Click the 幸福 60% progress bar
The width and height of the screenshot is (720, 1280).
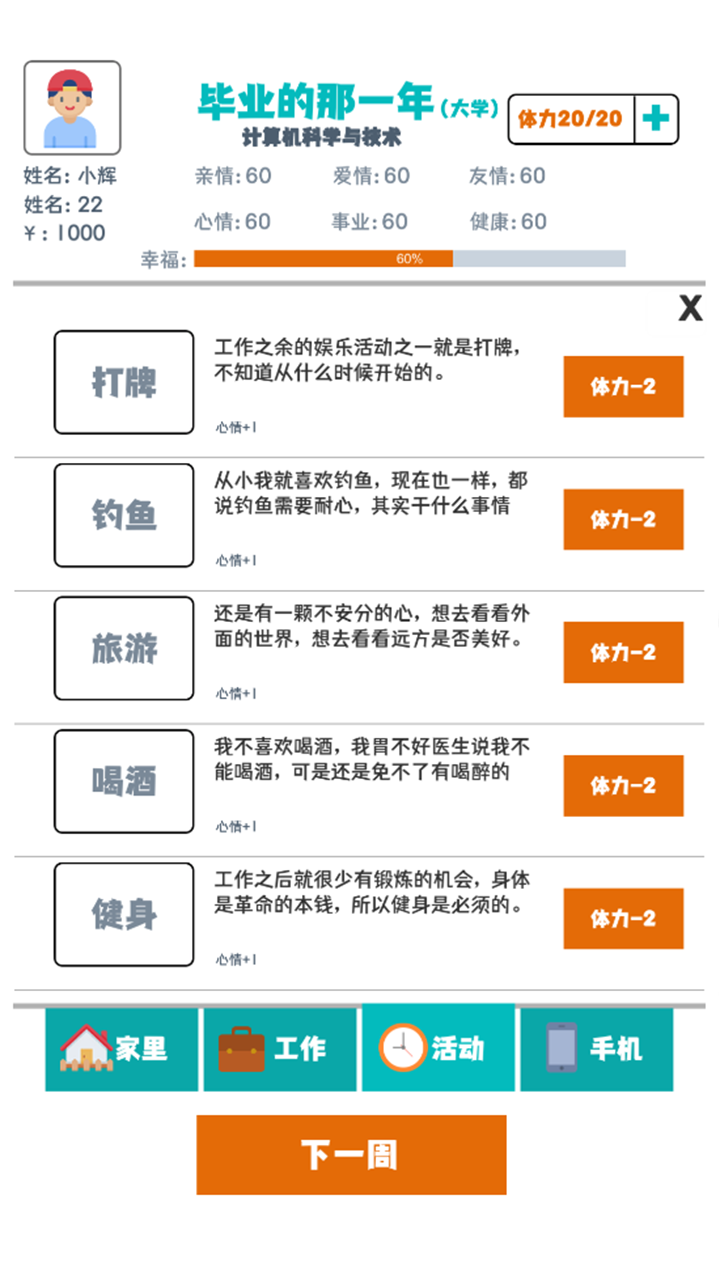pos(400,260)
